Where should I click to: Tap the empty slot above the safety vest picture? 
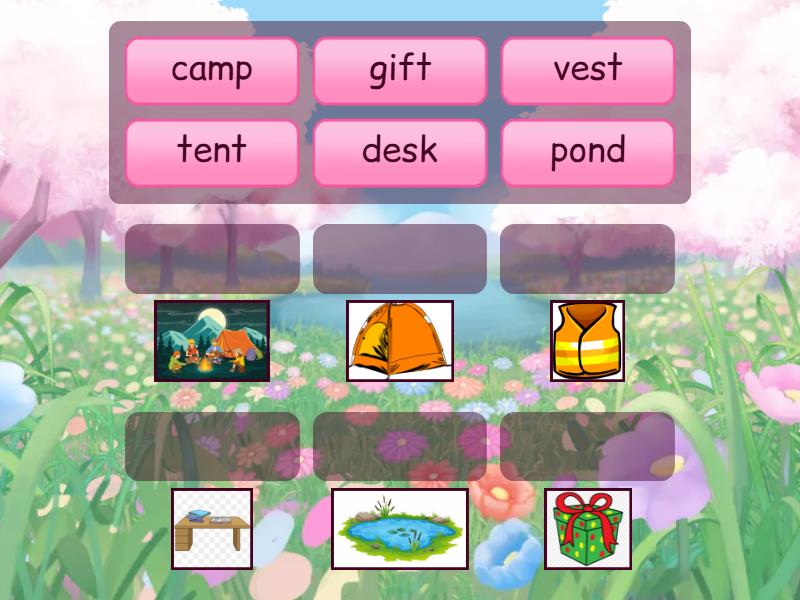pos(588,259)
